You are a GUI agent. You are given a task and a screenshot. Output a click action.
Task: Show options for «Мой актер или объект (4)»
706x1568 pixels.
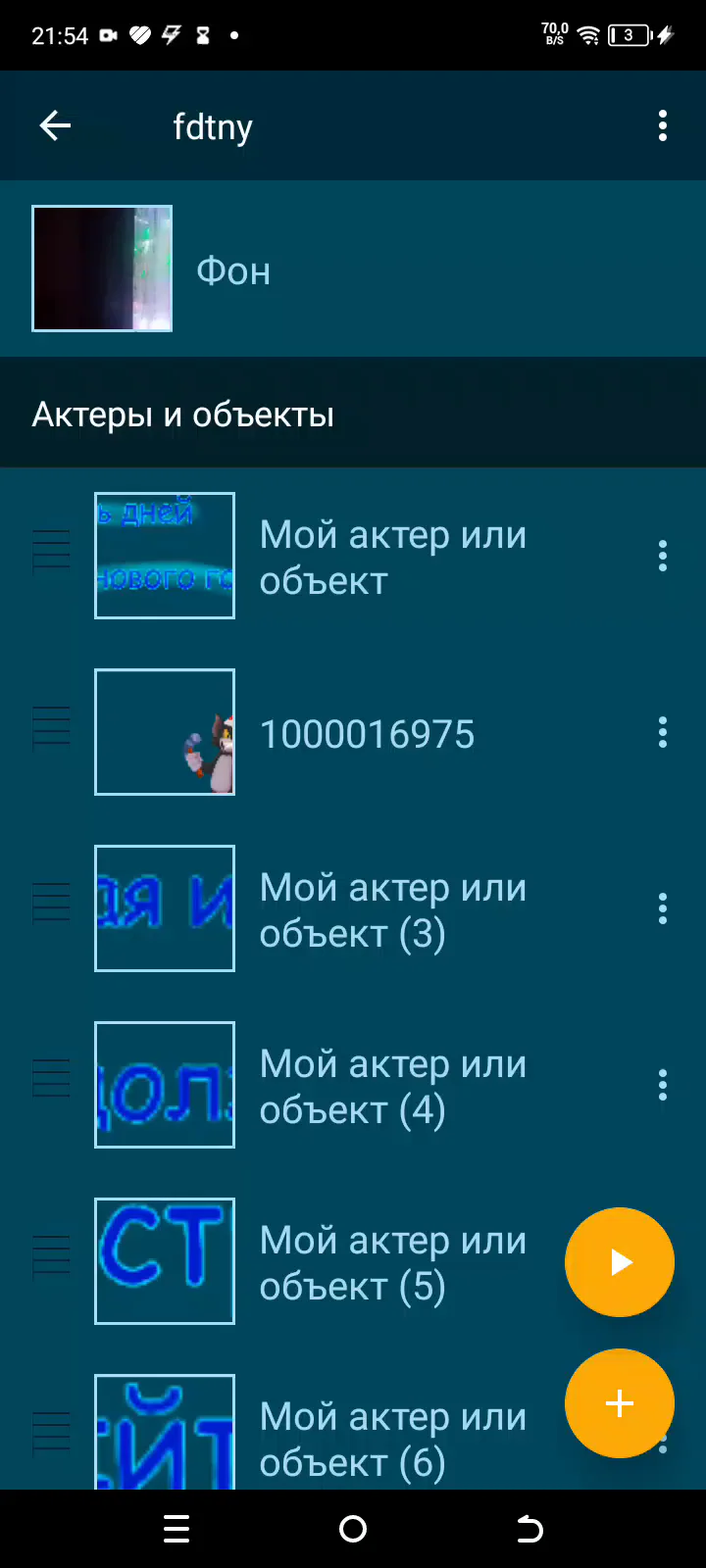pos(663,1085)
